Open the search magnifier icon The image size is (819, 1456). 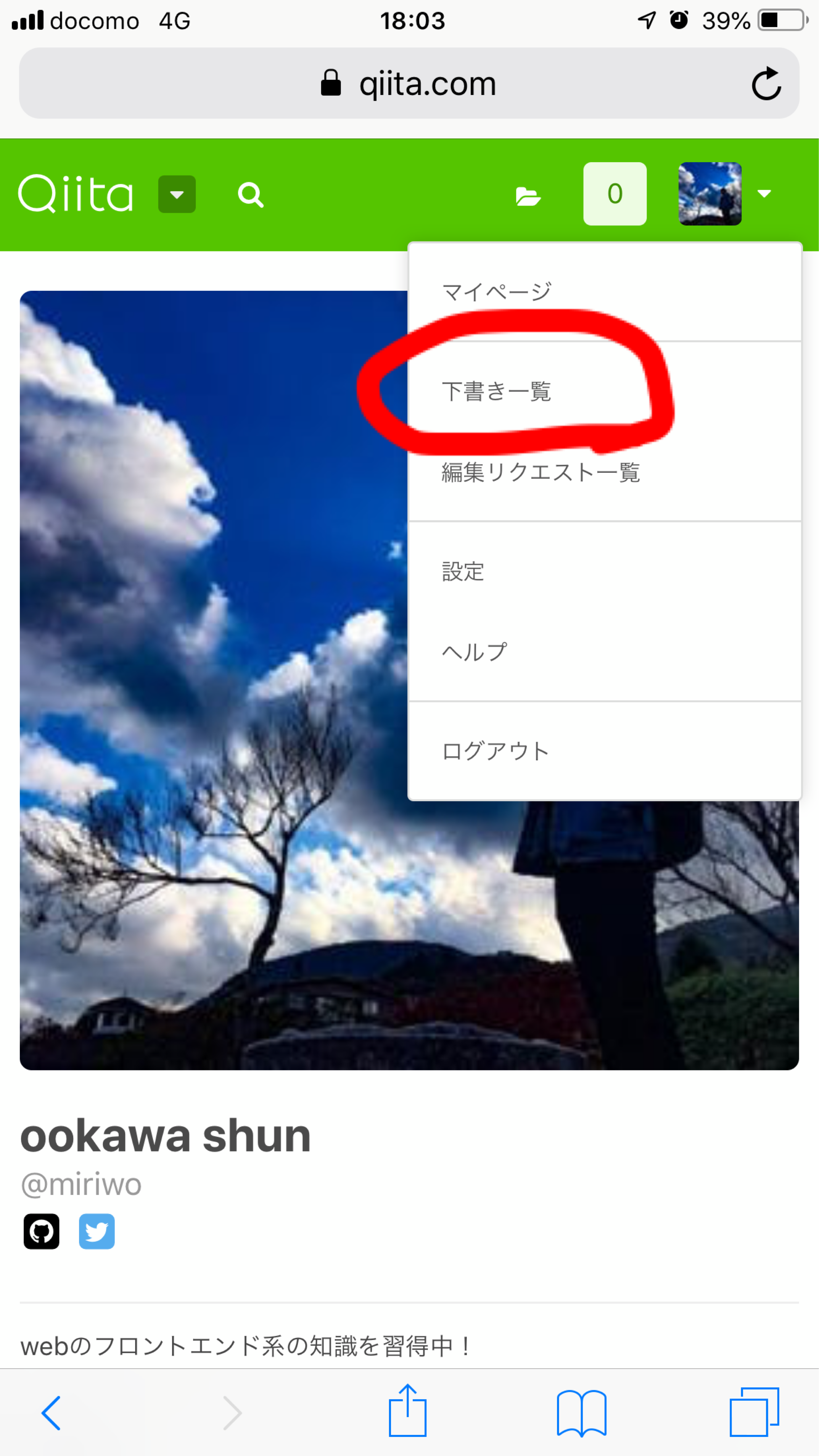250,195
